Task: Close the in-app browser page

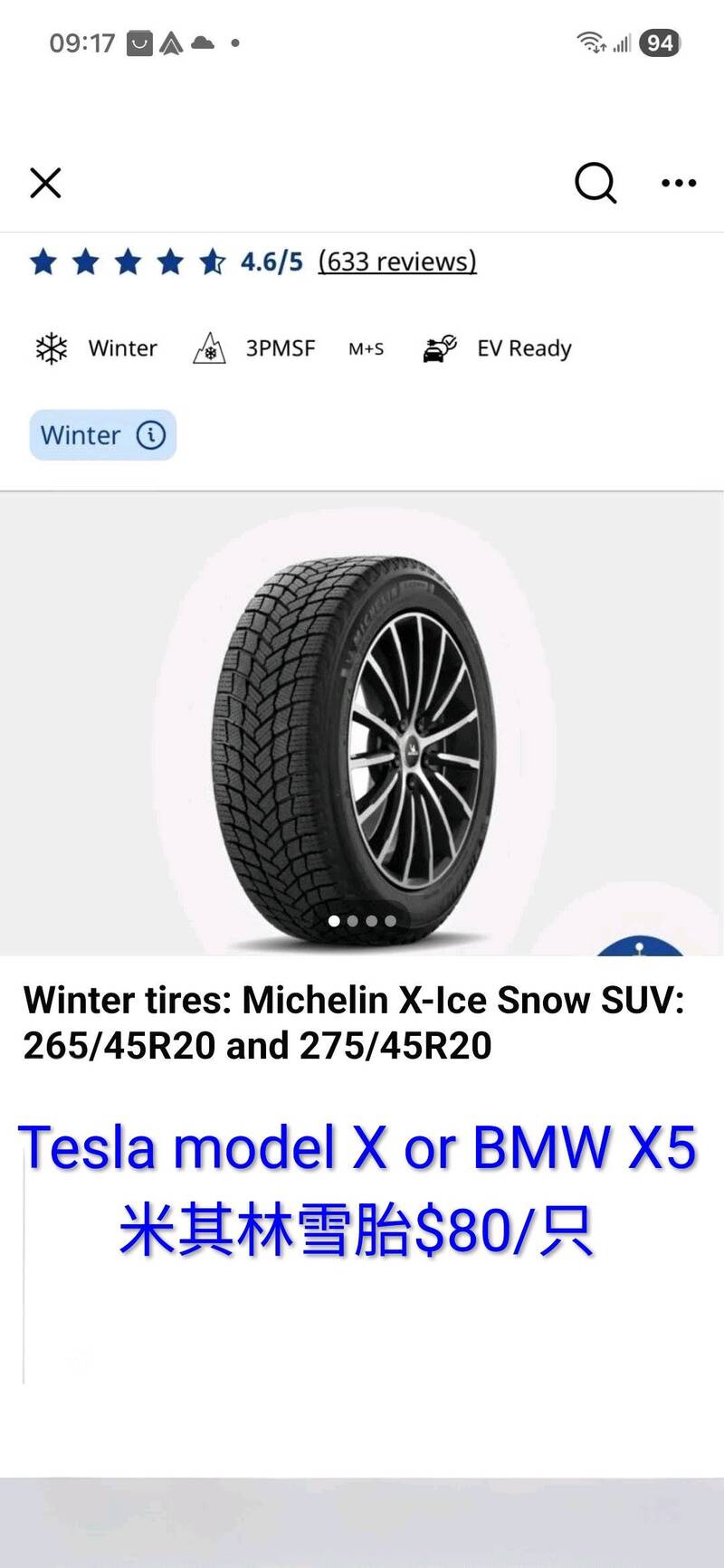Action: pyautogui.click(x=45, y=183)
